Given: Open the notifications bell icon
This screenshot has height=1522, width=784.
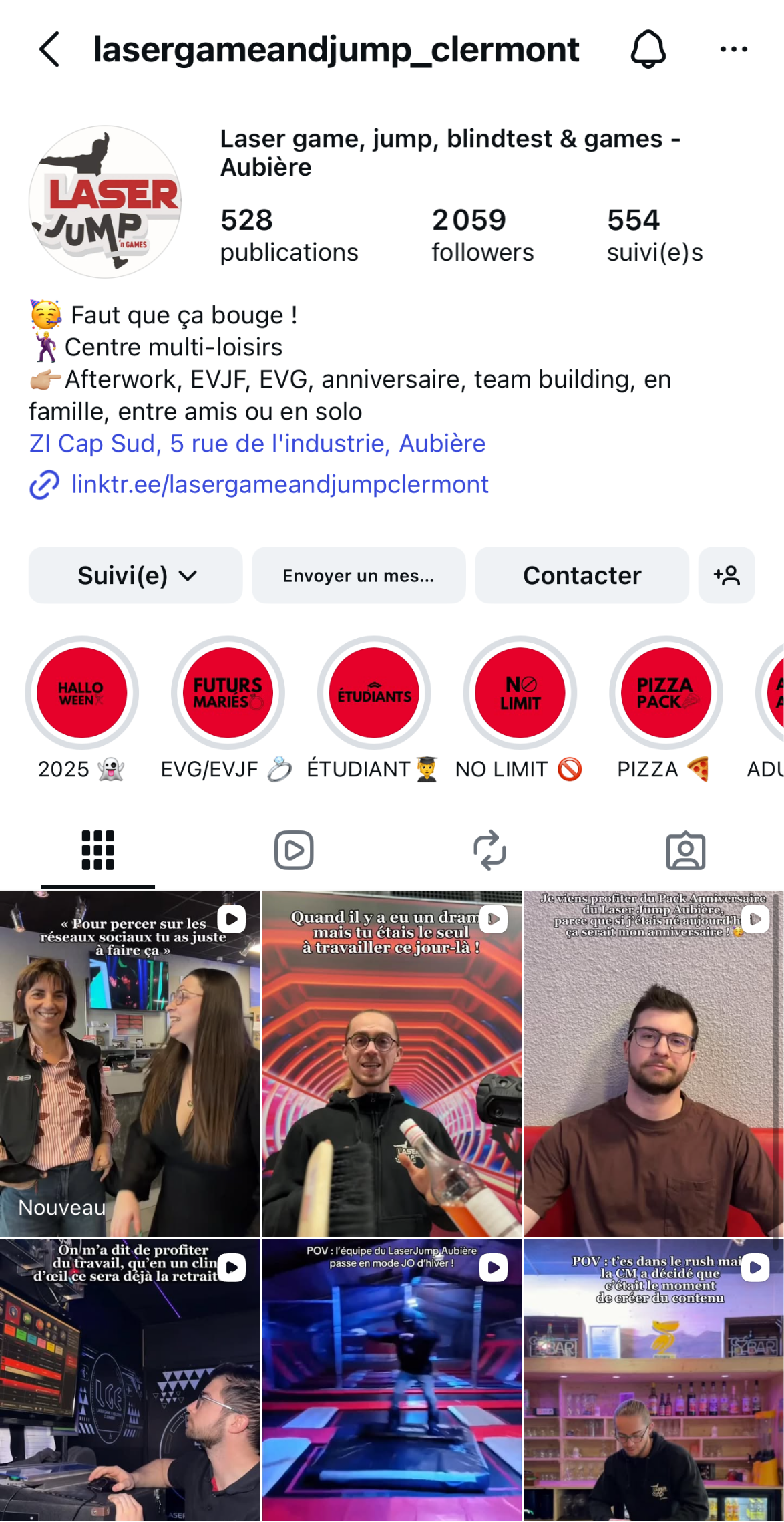Looking at the screenshot, I should pyautogui.click(x=648, y=49).
